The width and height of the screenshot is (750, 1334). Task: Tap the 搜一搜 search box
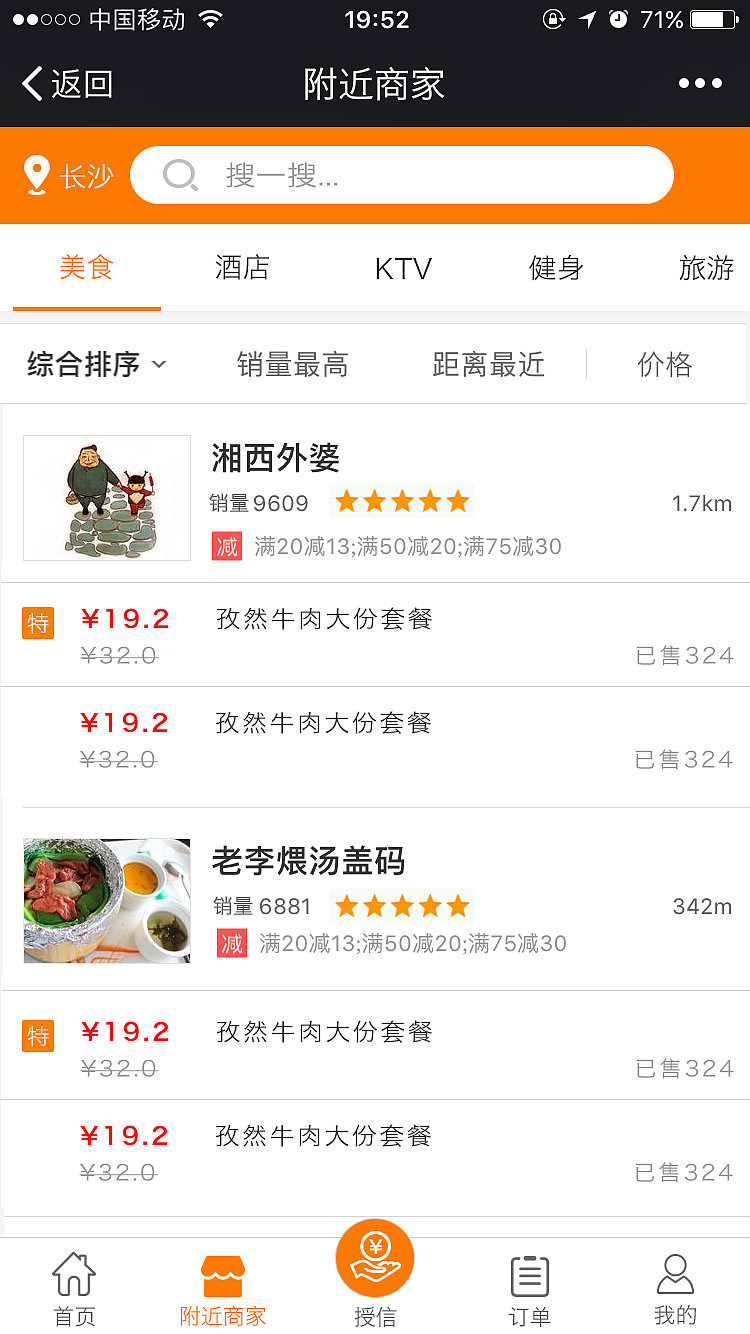click(x=402, y=176)
